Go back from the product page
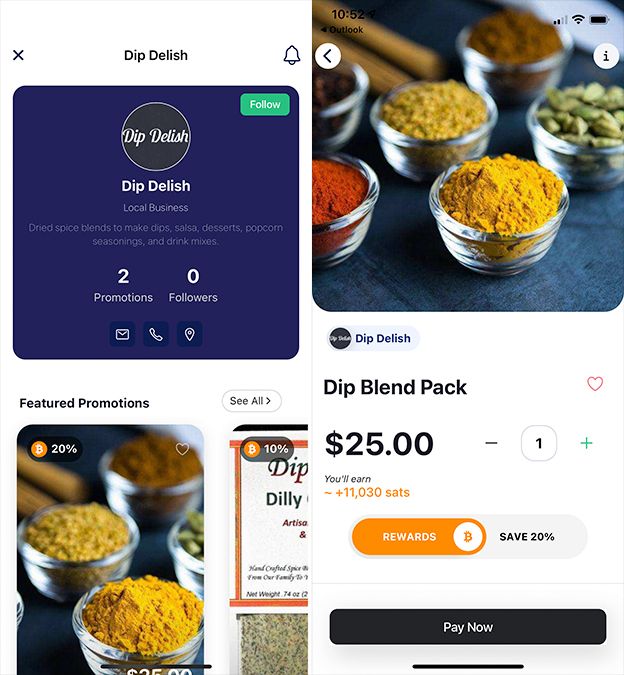 coord(328,56)
